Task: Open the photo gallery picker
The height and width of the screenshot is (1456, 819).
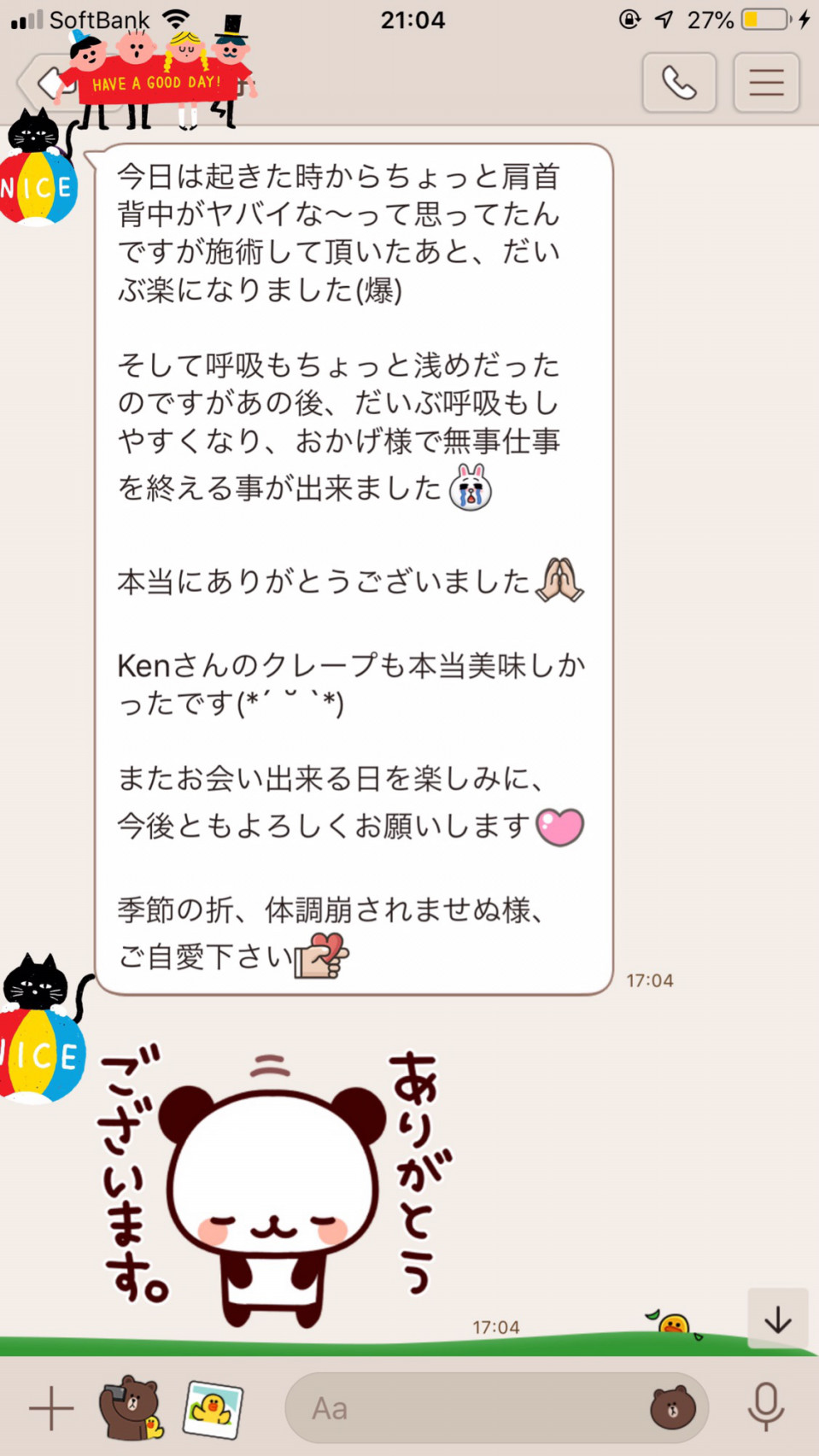Action: coord(213,1407)
